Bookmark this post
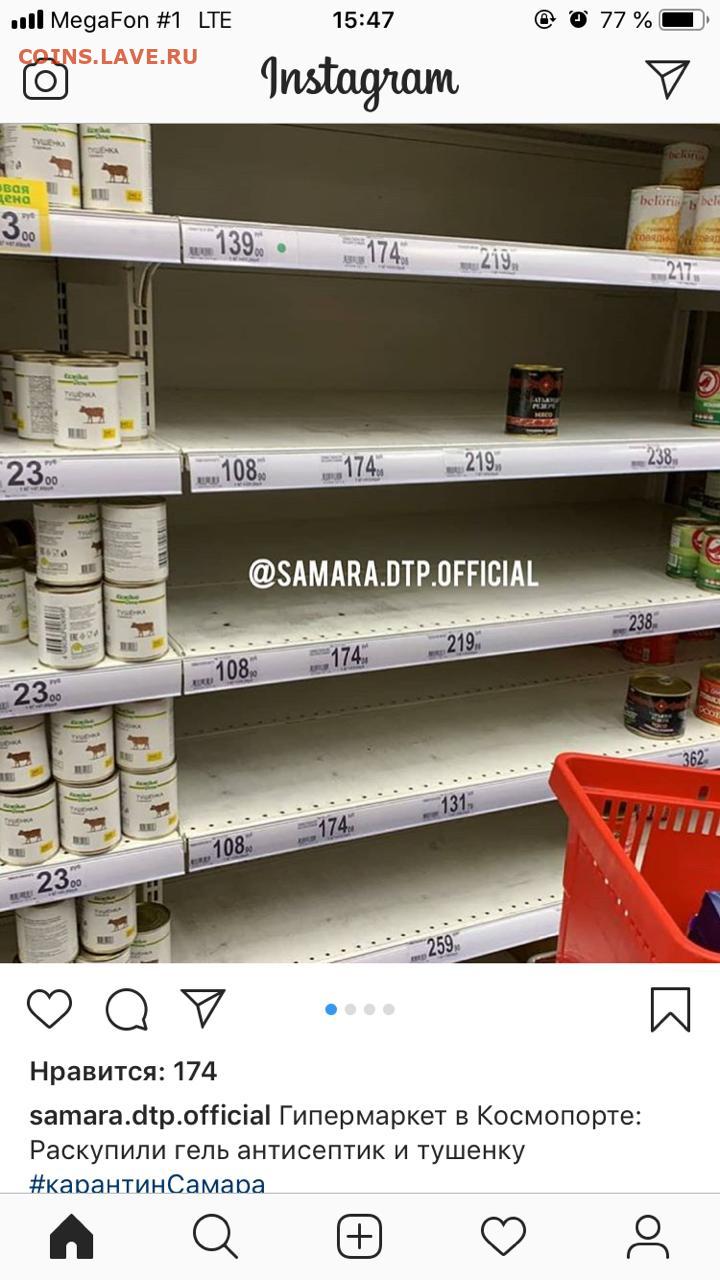720x1280 pixels. pyautogui.click(x=670, y=1009)
